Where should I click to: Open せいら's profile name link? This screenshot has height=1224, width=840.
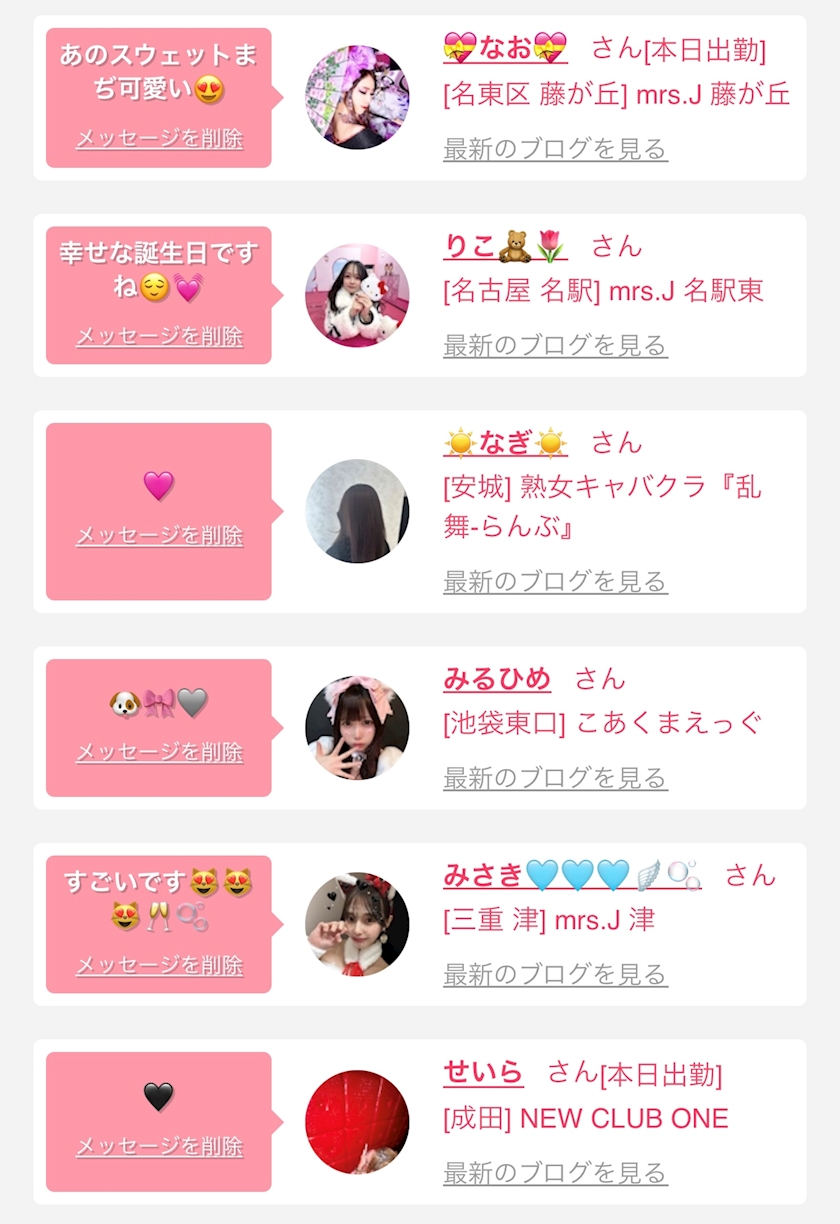(483, 1073)
